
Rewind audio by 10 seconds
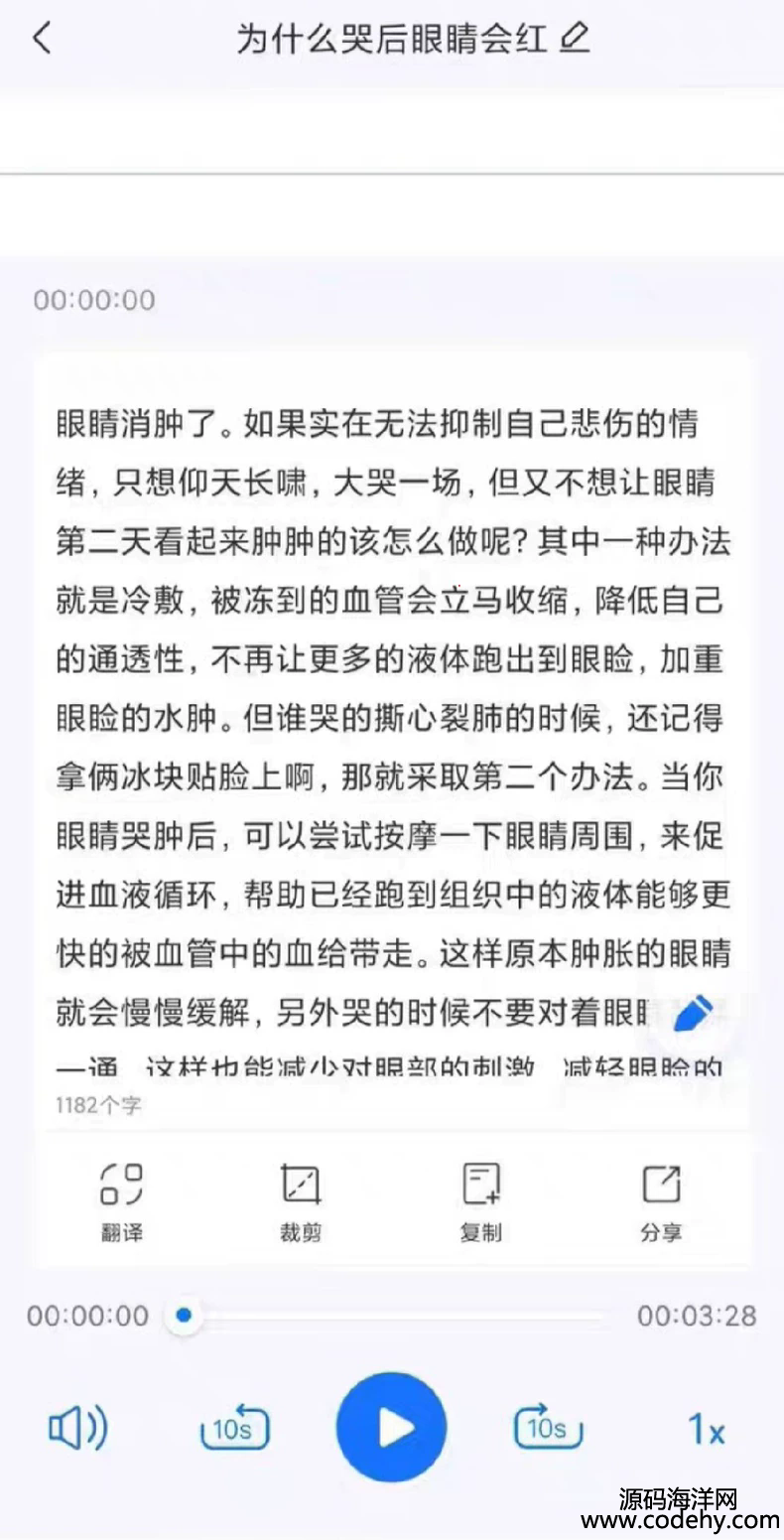234,1427
